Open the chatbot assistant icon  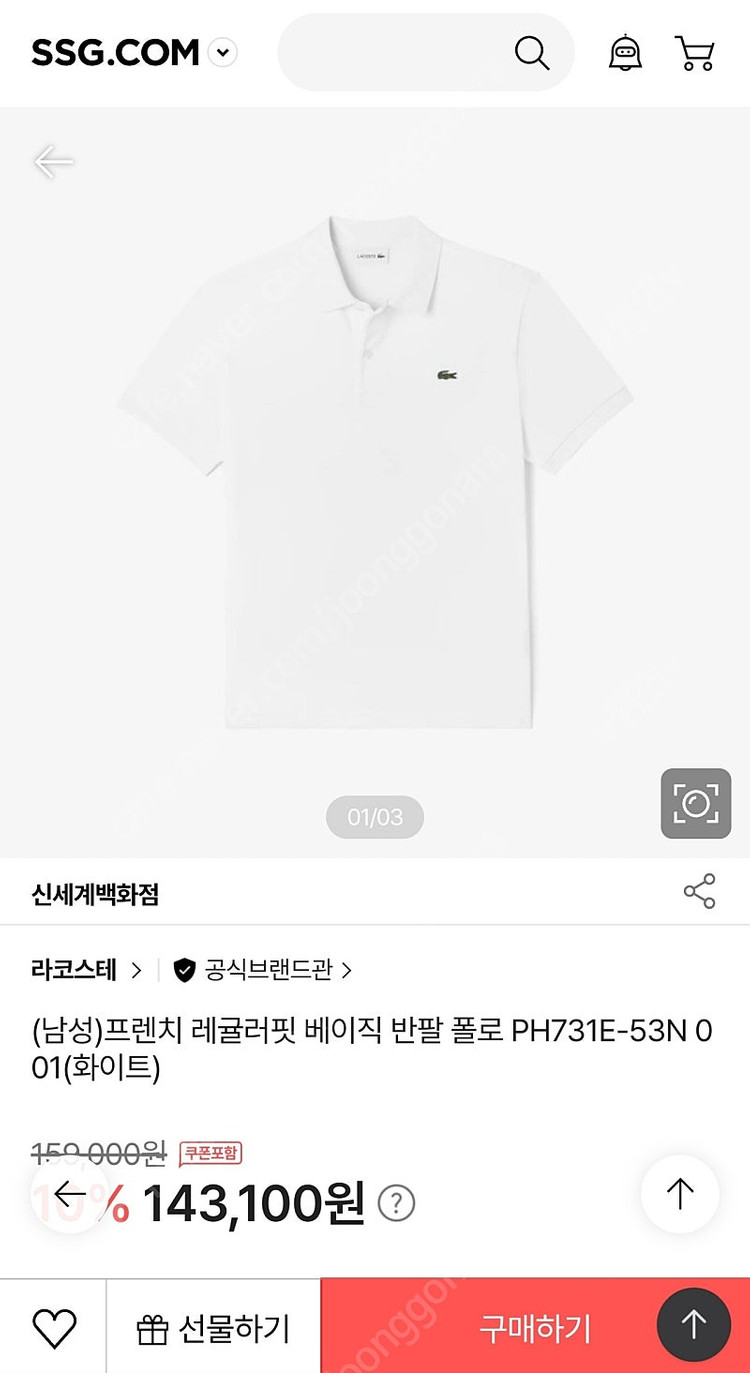[625, 53]
